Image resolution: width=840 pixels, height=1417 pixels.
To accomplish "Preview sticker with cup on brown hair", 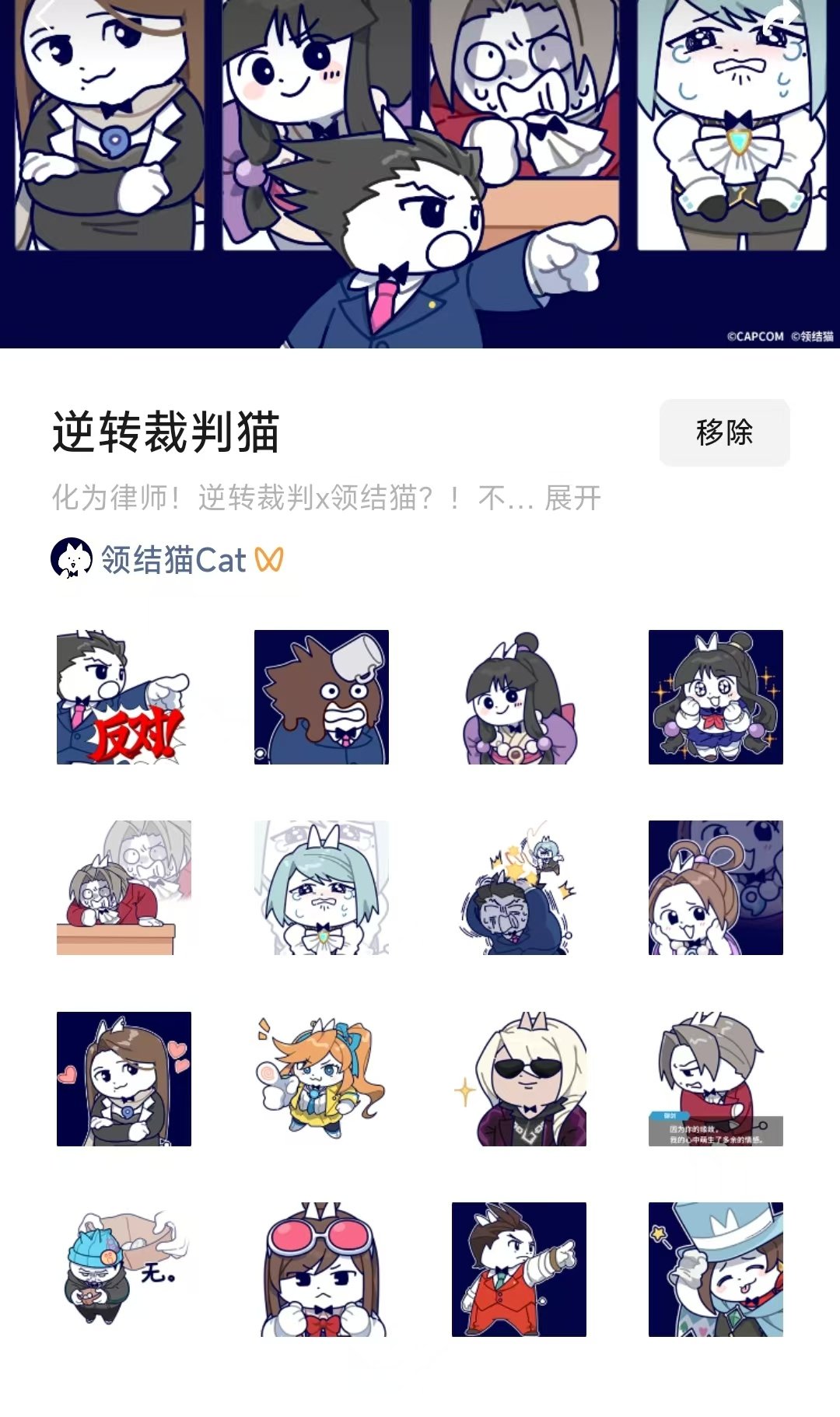I will click(x=321, y=697).
